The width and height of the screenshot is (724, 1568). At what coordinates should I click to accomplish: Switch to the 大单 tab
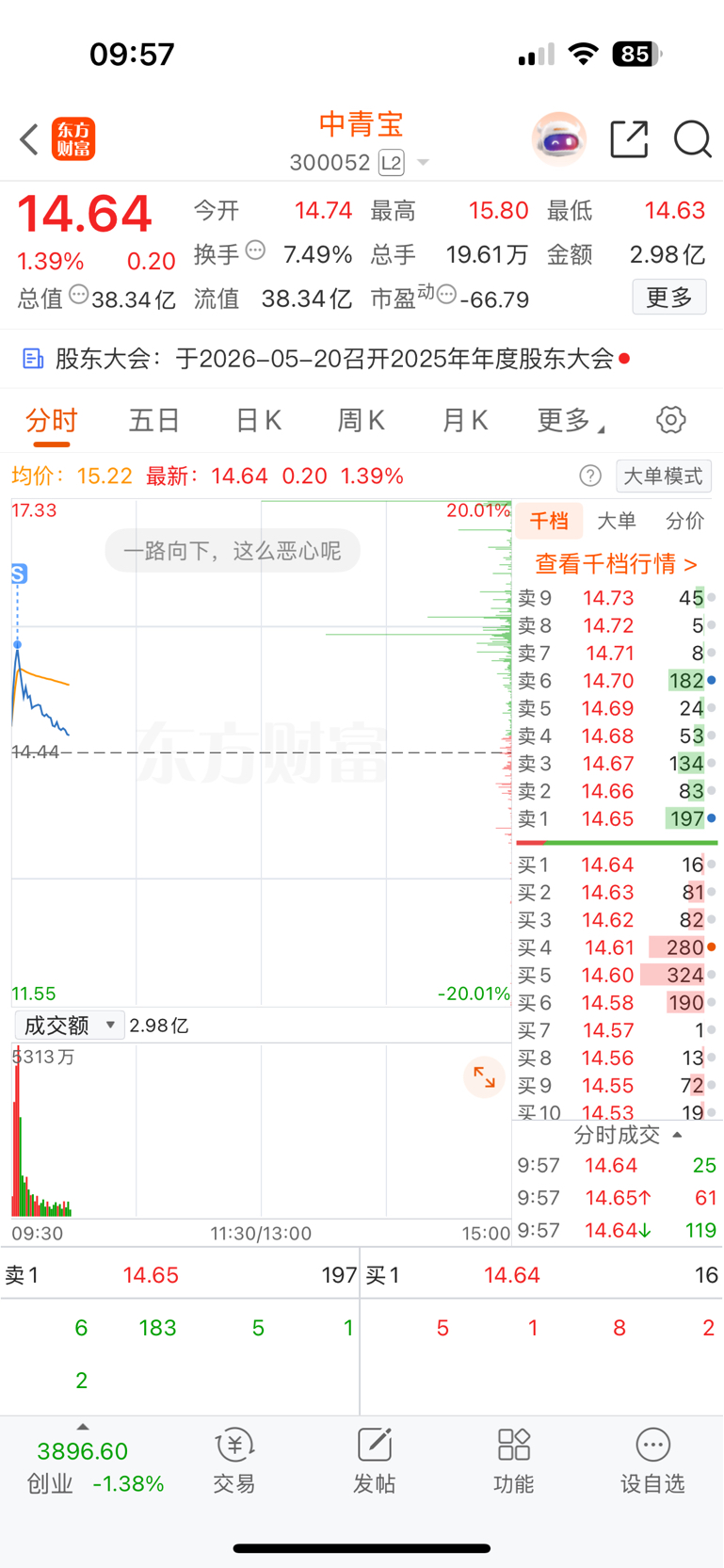[617, 521]
